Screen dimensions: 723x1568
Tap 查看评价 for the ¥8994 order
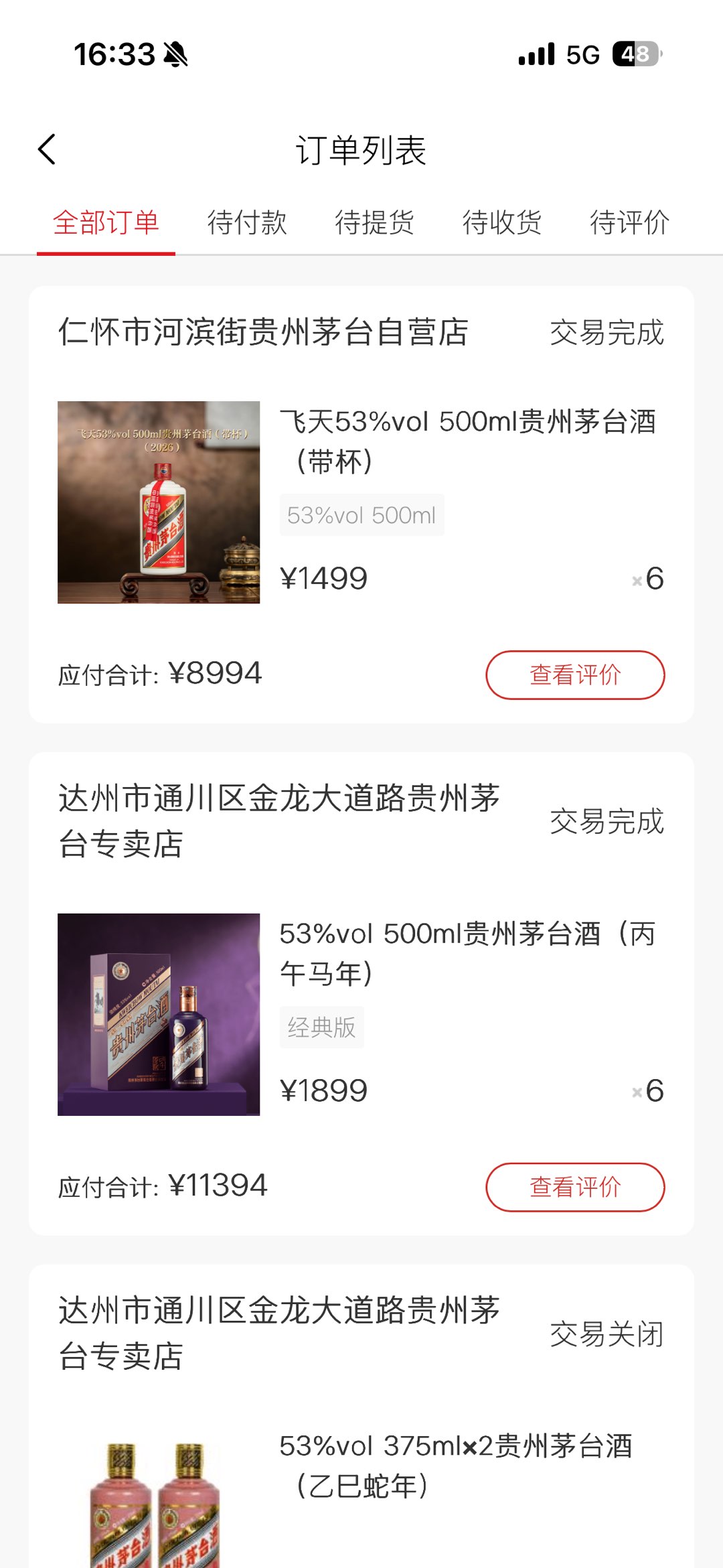[x=575, y=675]
